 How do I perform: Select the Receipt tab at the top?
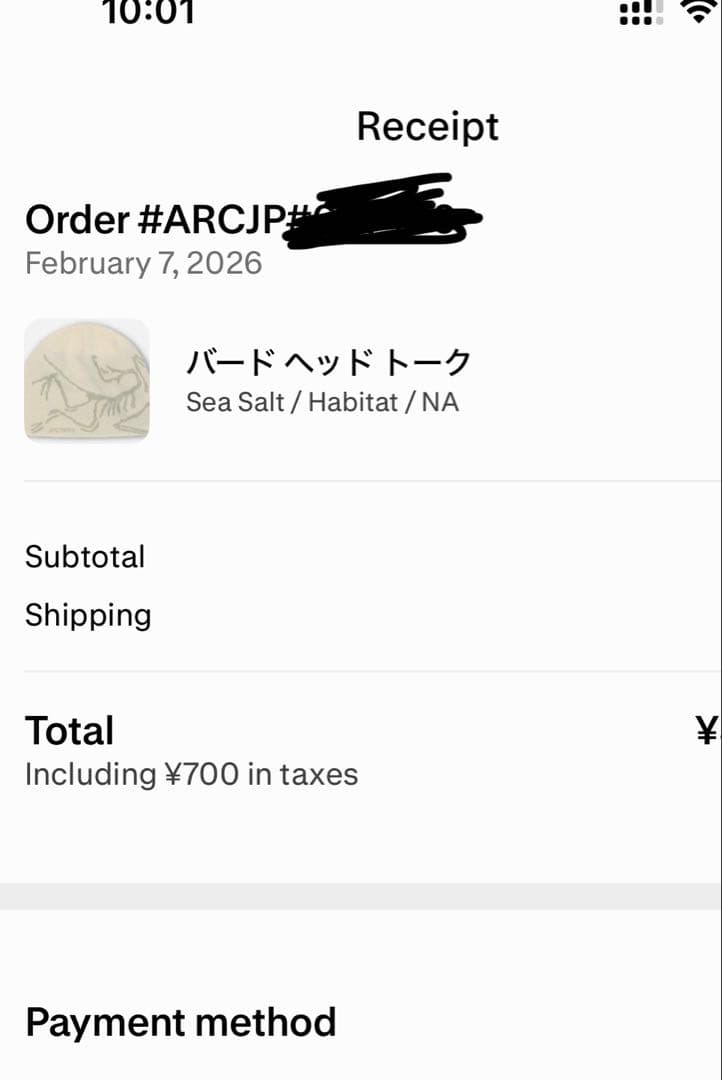(428, 125)
